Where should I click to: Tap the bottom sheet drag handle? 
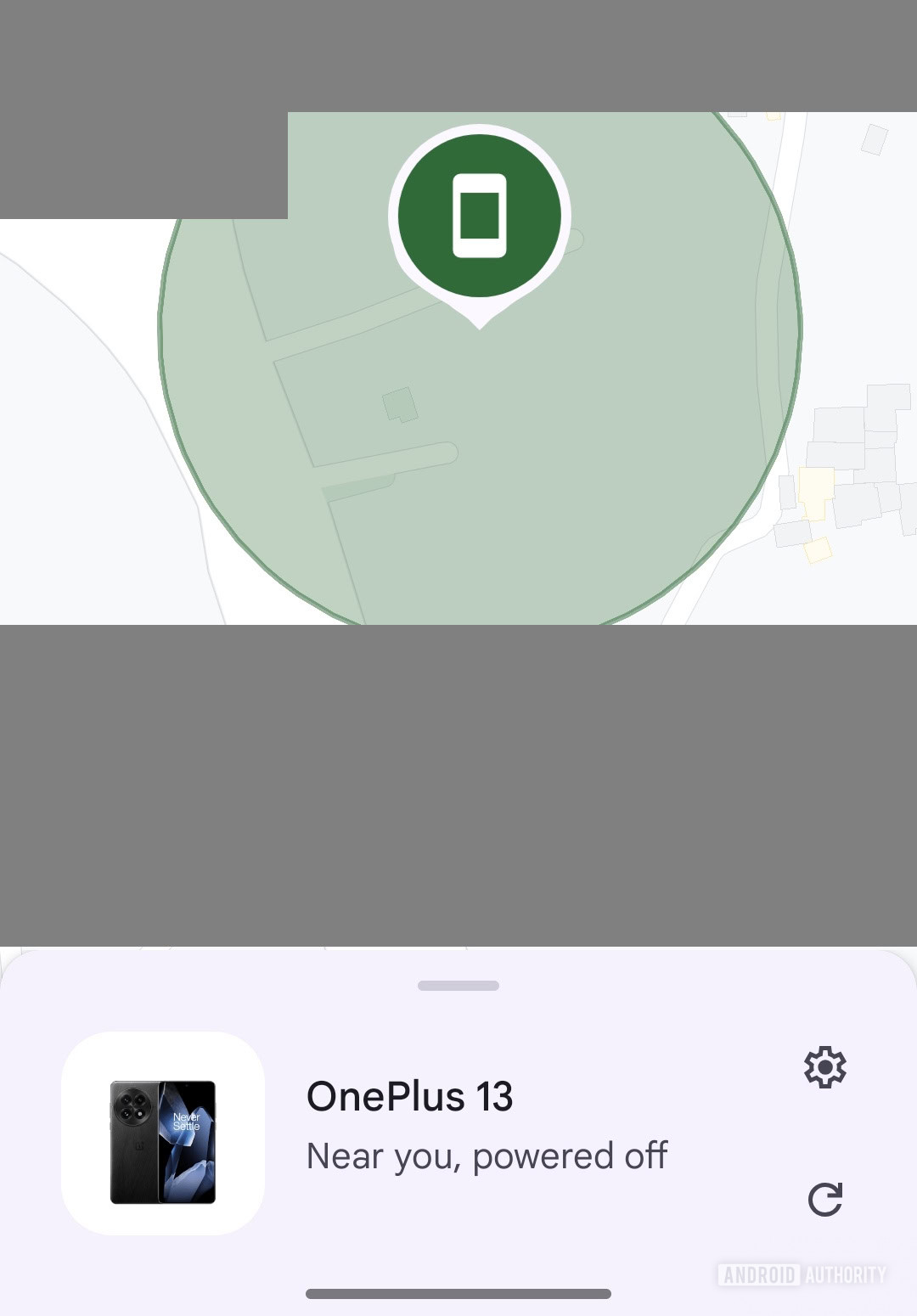(458, 986)
